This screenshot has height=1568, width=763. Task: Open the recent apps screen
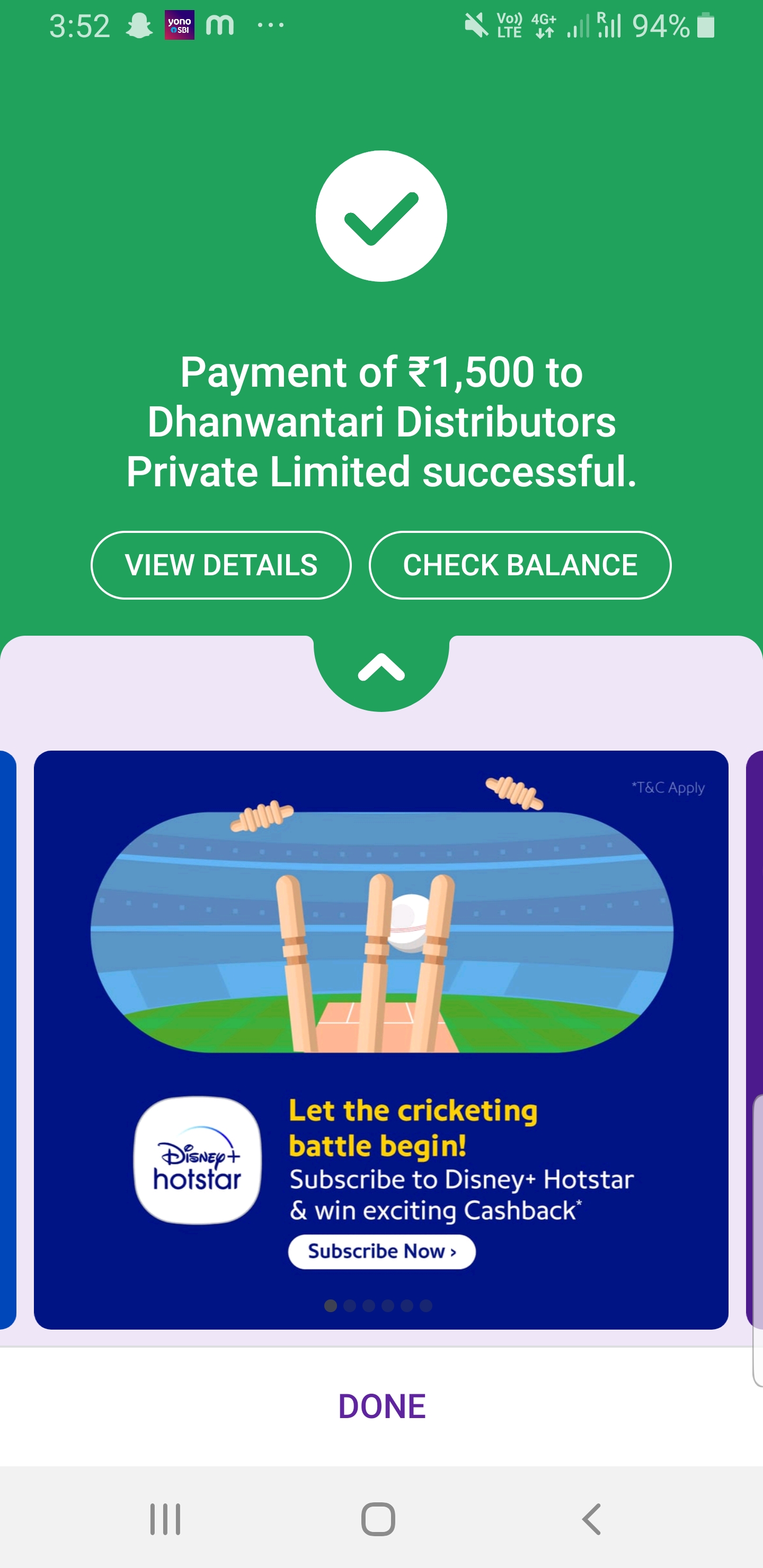[166, 1519]
